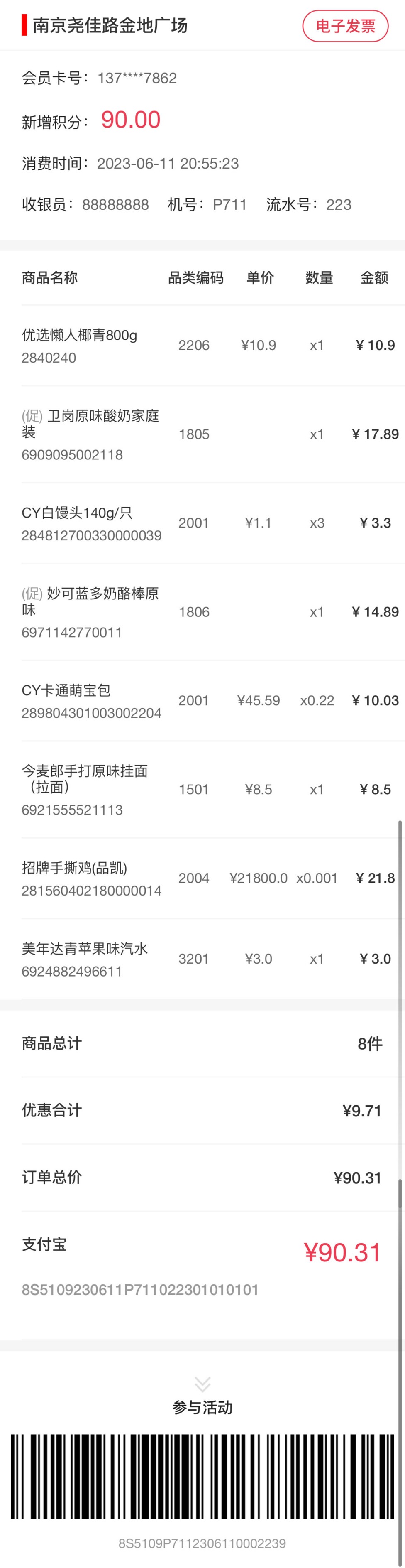This screenshot has width=405, height=1568.
Task: Open the 电子发票 e-invoice button
Action: pyautogui.click(x=345, y=26)
